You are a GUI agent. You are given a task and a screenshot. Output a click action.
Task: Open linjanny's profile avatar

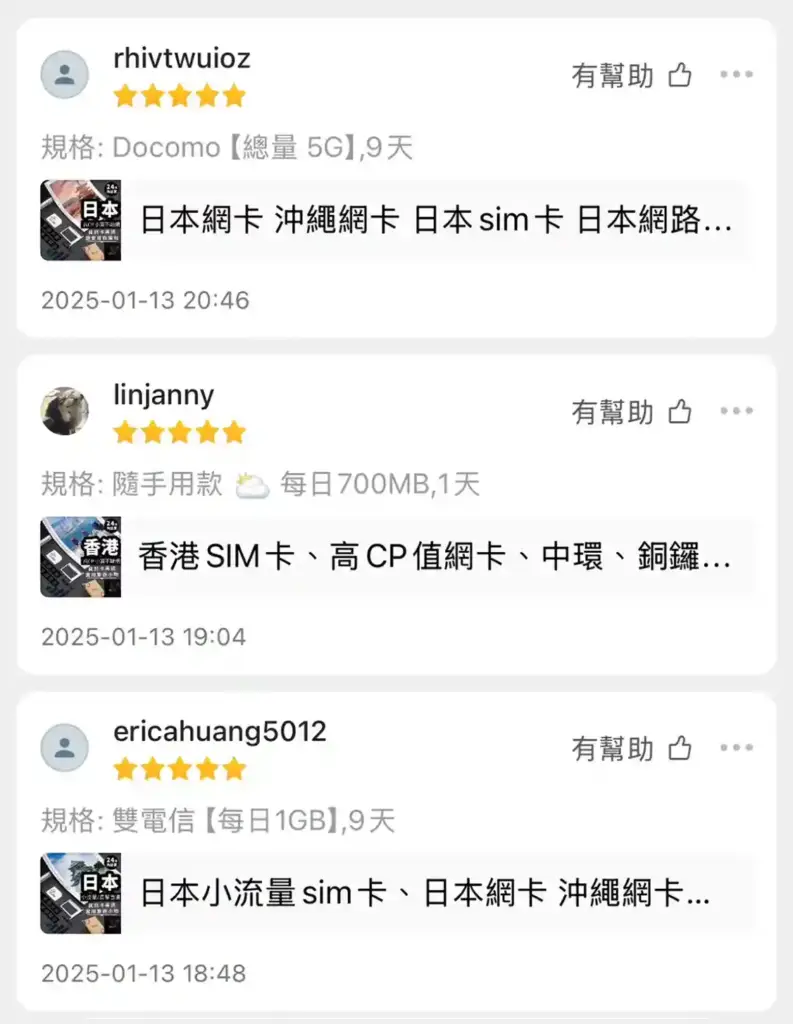(x=64, y=411)
